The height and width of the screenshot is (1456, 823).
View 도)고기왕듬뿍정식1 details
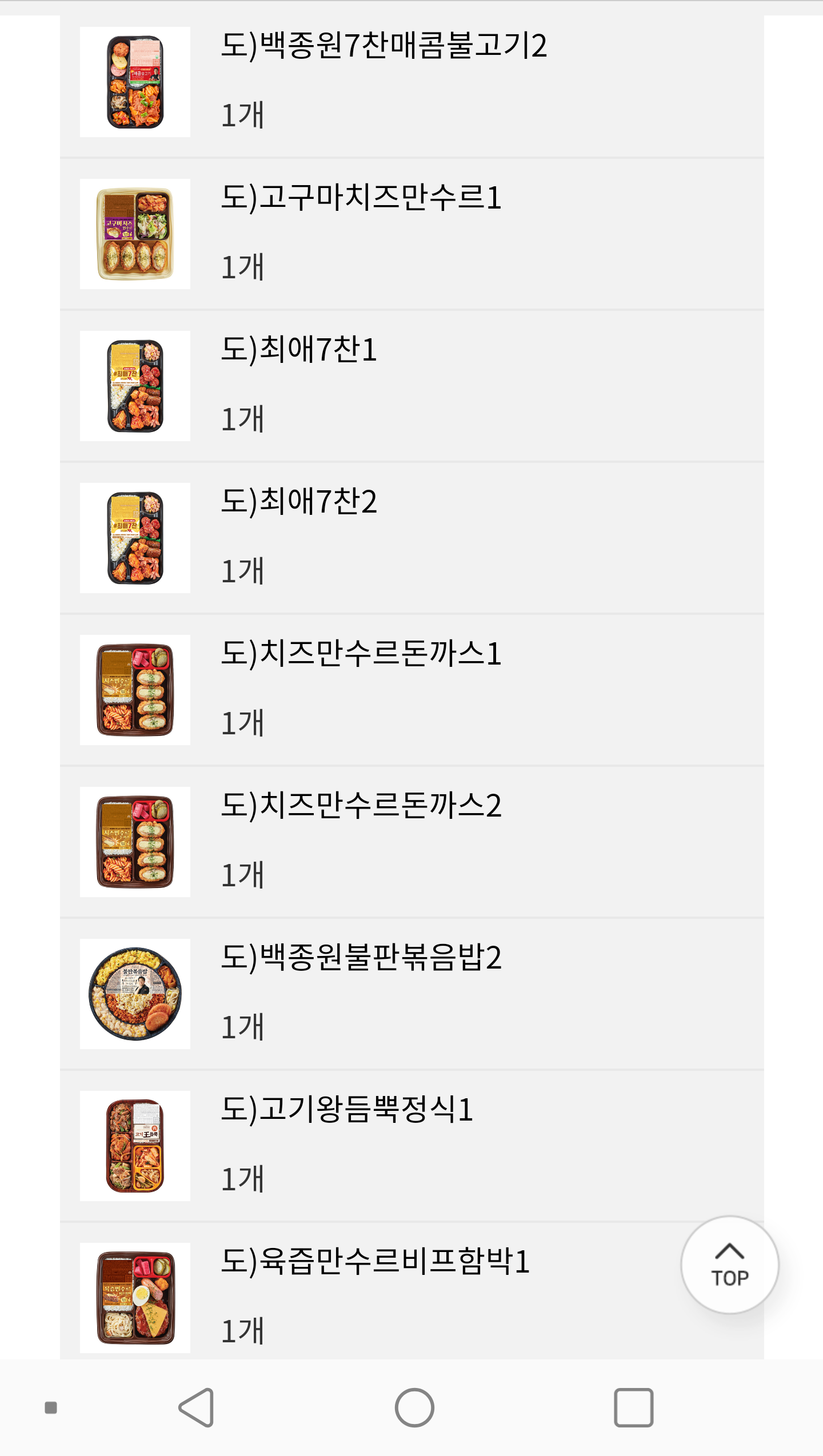click(x=347, y=1110)
